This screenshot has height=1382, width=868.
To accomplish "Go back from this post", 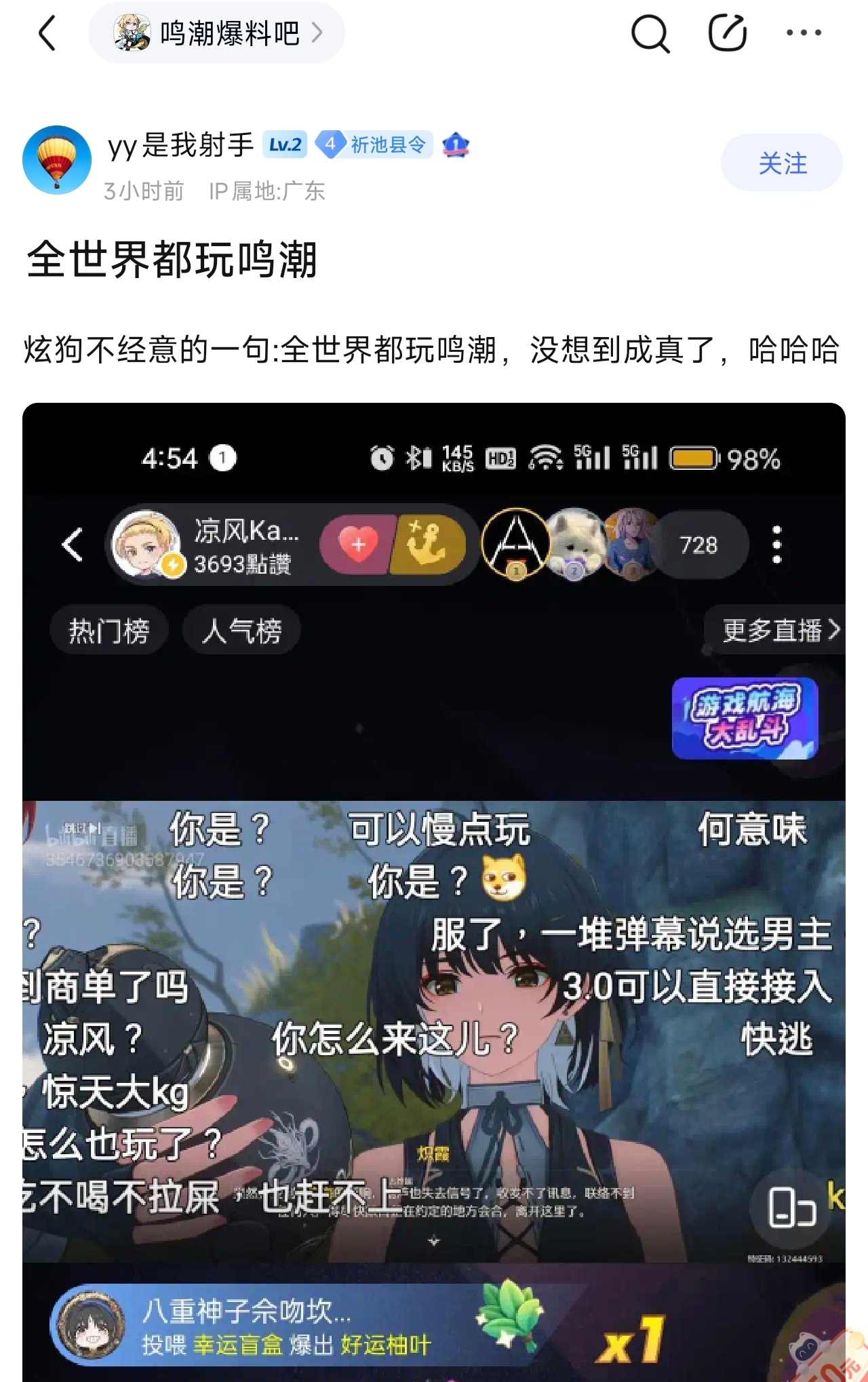I will [47, 34].
